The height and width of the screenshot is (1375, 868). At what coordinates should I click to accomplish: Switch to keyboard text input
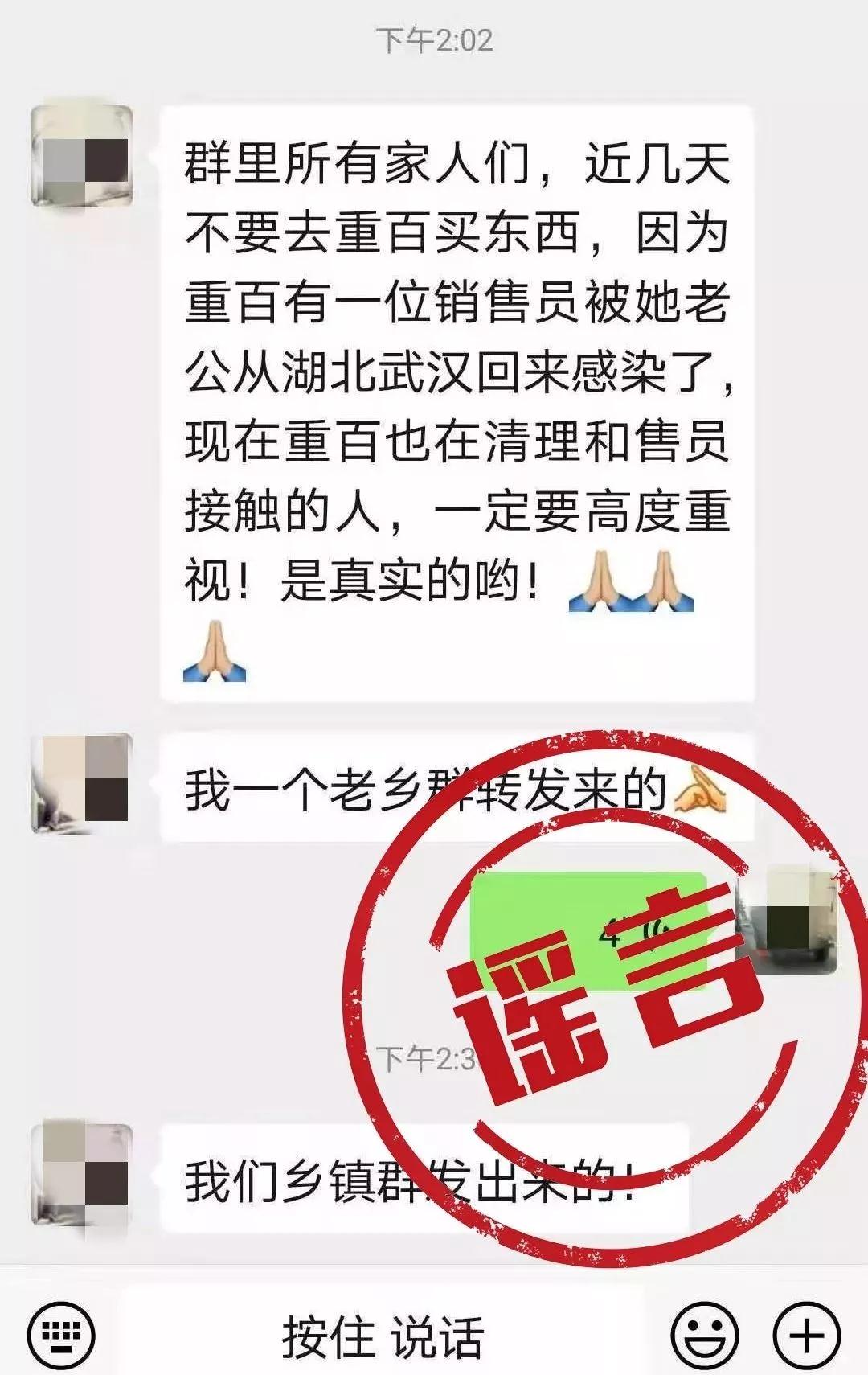[x=61, y=1336]
